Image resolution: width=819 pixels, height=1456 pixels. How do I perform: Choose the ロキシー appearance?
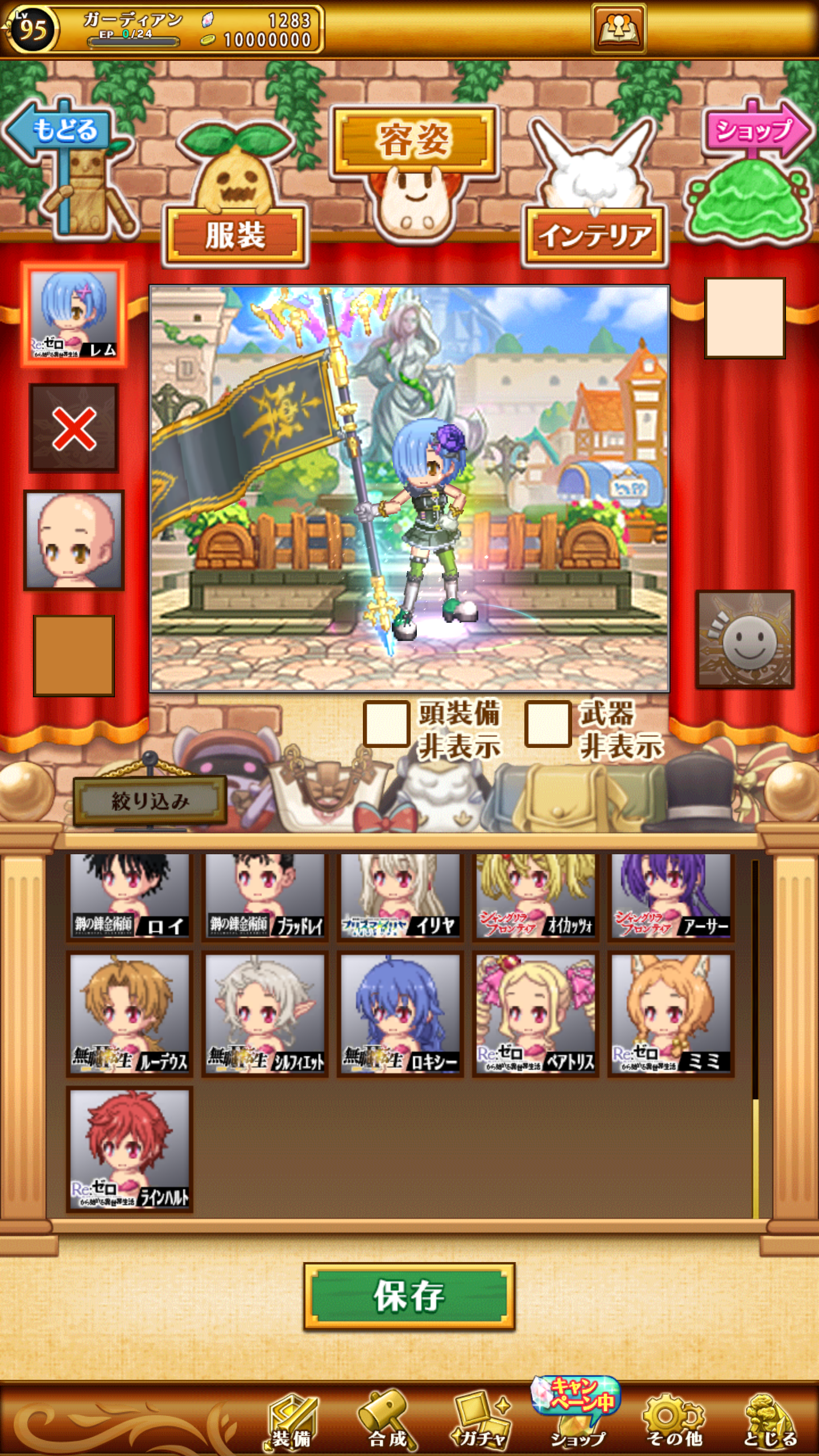pos(400,1014)
